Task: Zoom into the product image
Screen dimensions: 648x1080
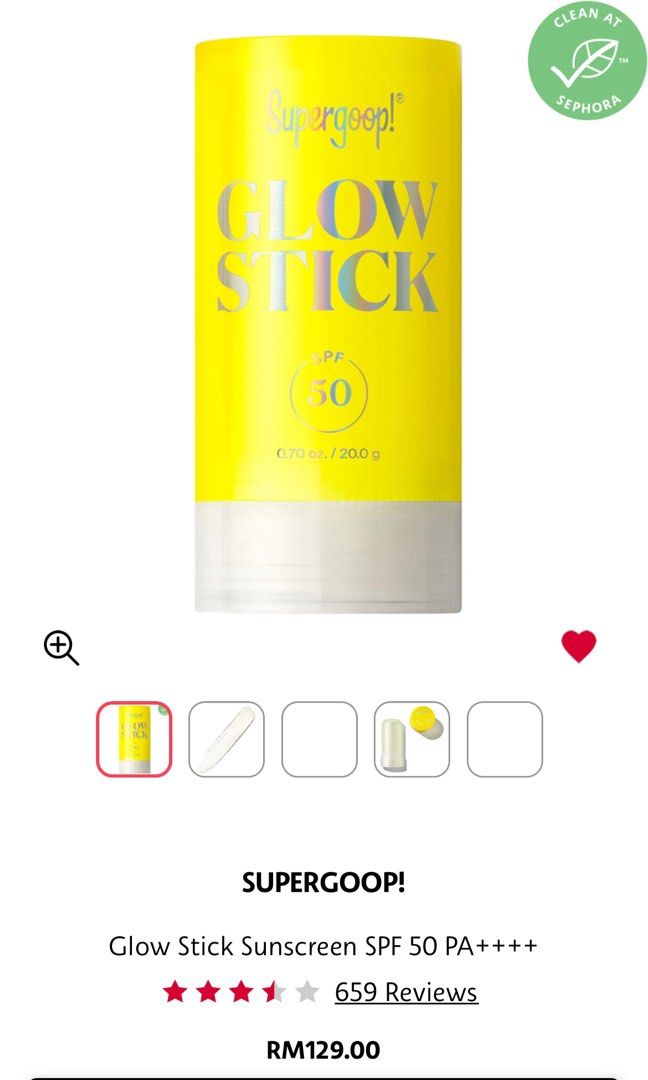Action: pyautogui.click(x=61, y=648)
